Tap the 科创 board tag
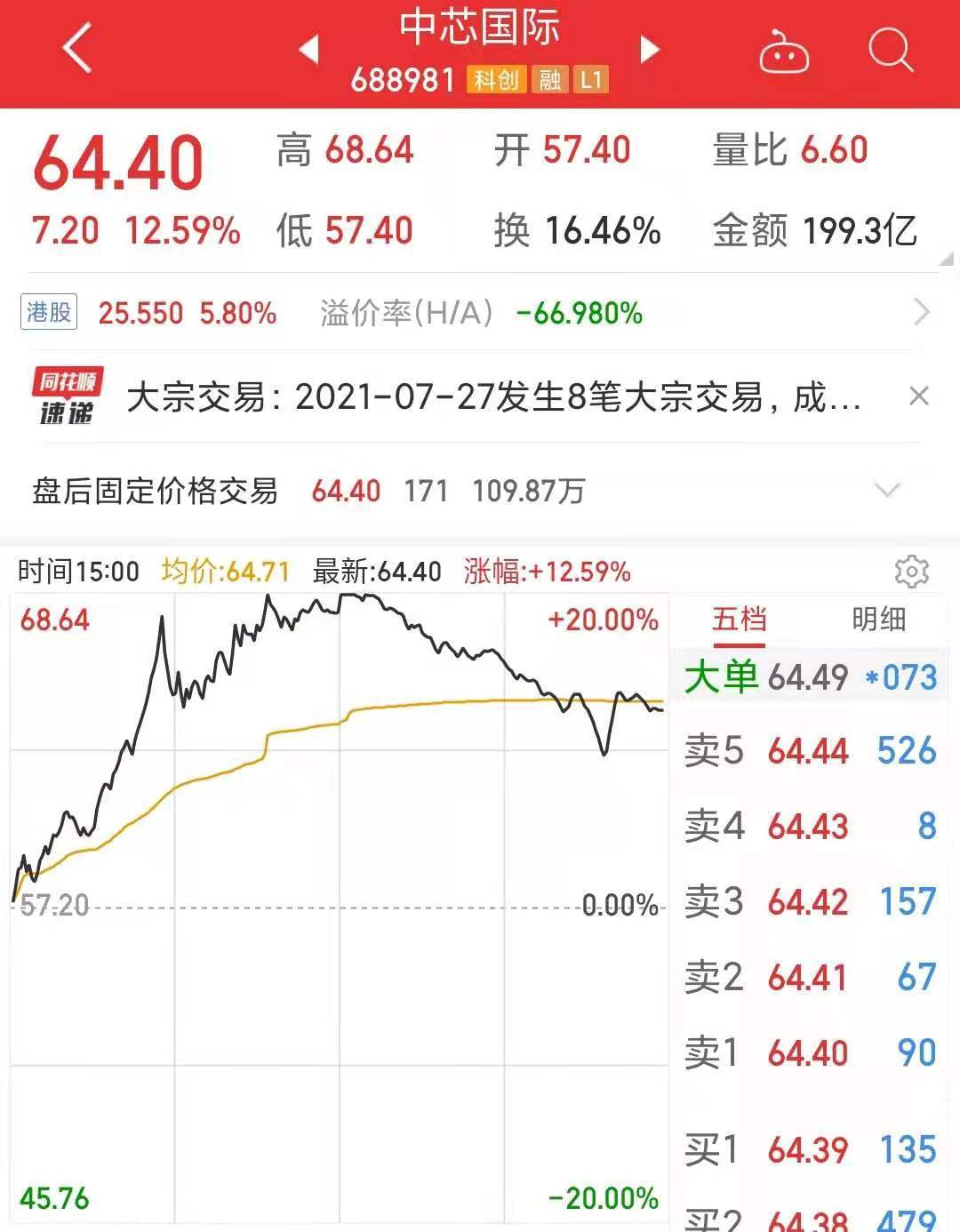Viewport: 960px width, 1232px height. (x=495, y=79)
